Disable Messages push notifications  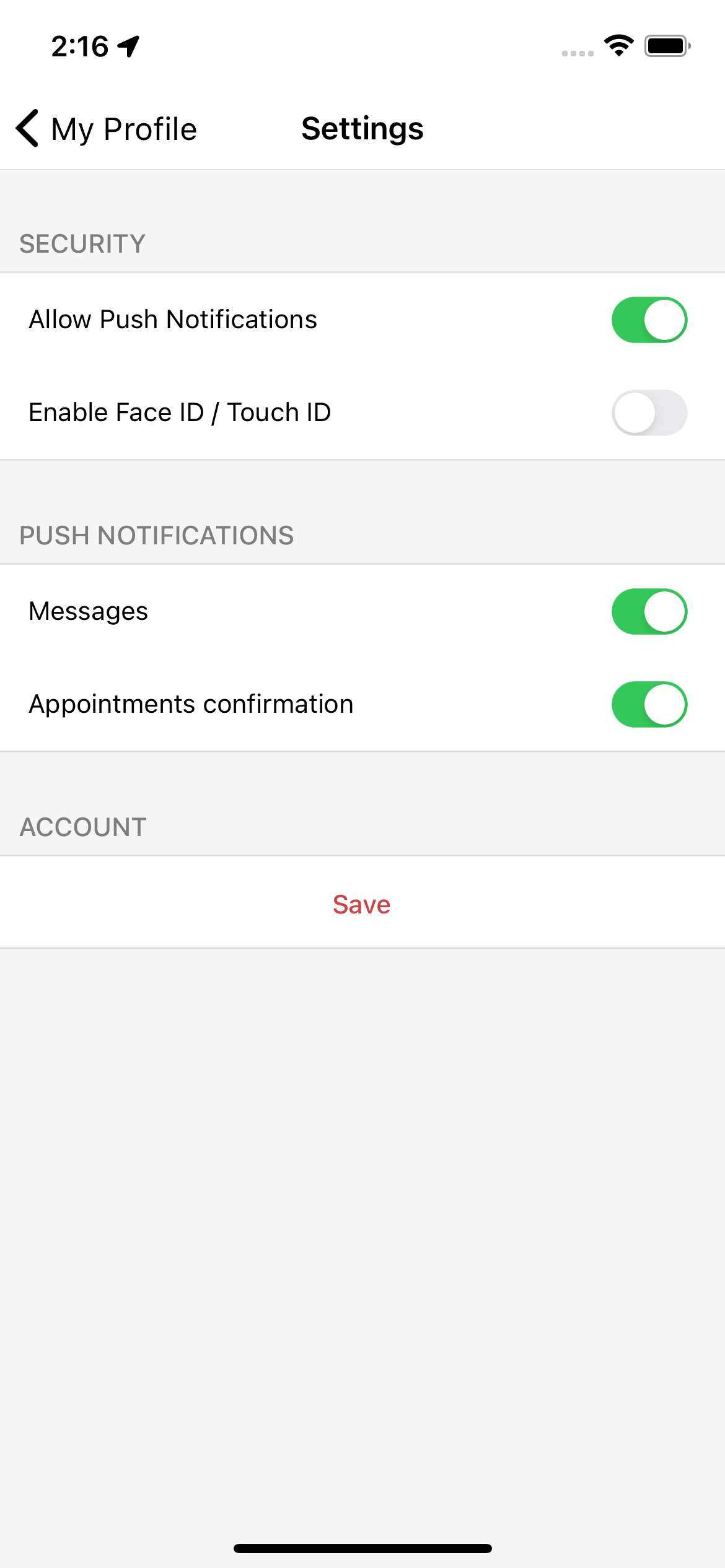pos(649,611)
